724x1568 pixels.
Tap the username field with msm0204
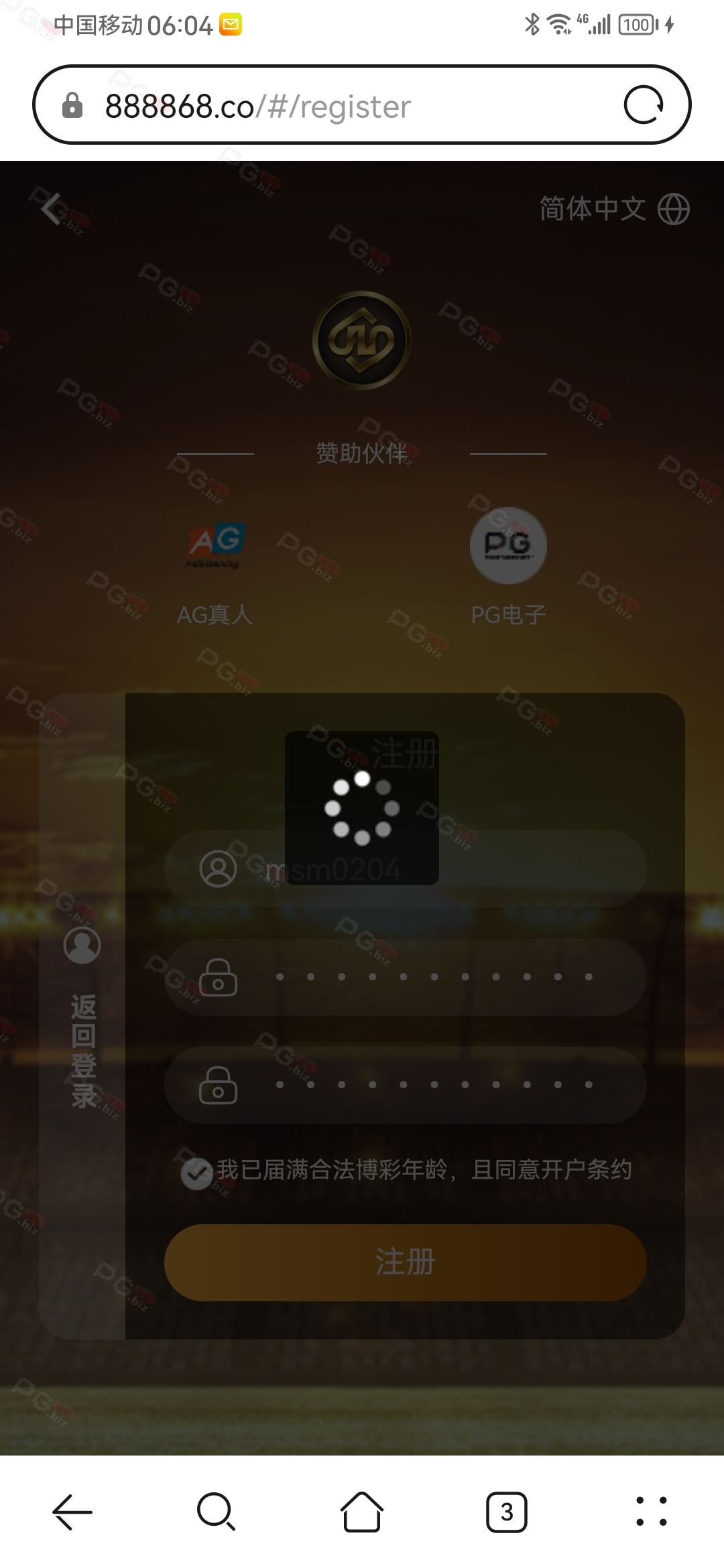tap(429, 869)
